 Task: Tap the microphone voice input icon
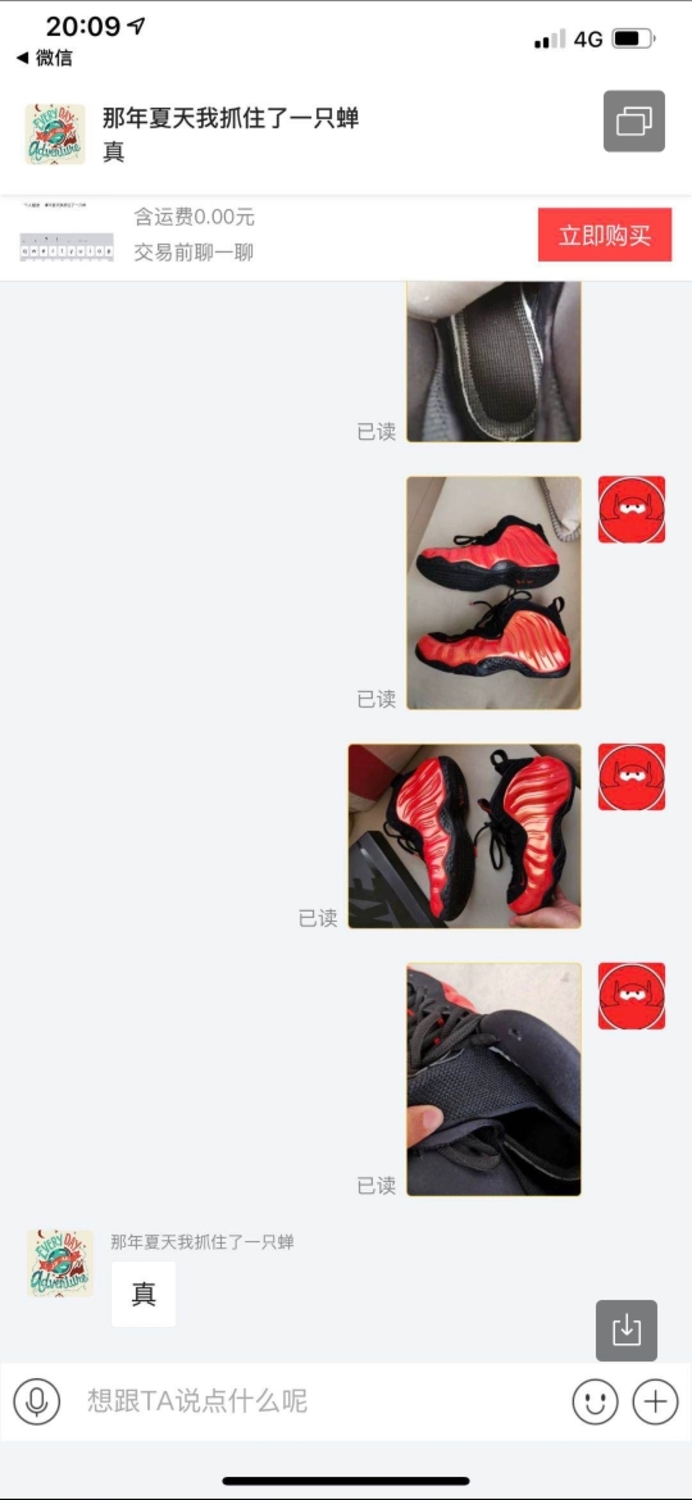pyautogui.click(x=37, y=1401)
